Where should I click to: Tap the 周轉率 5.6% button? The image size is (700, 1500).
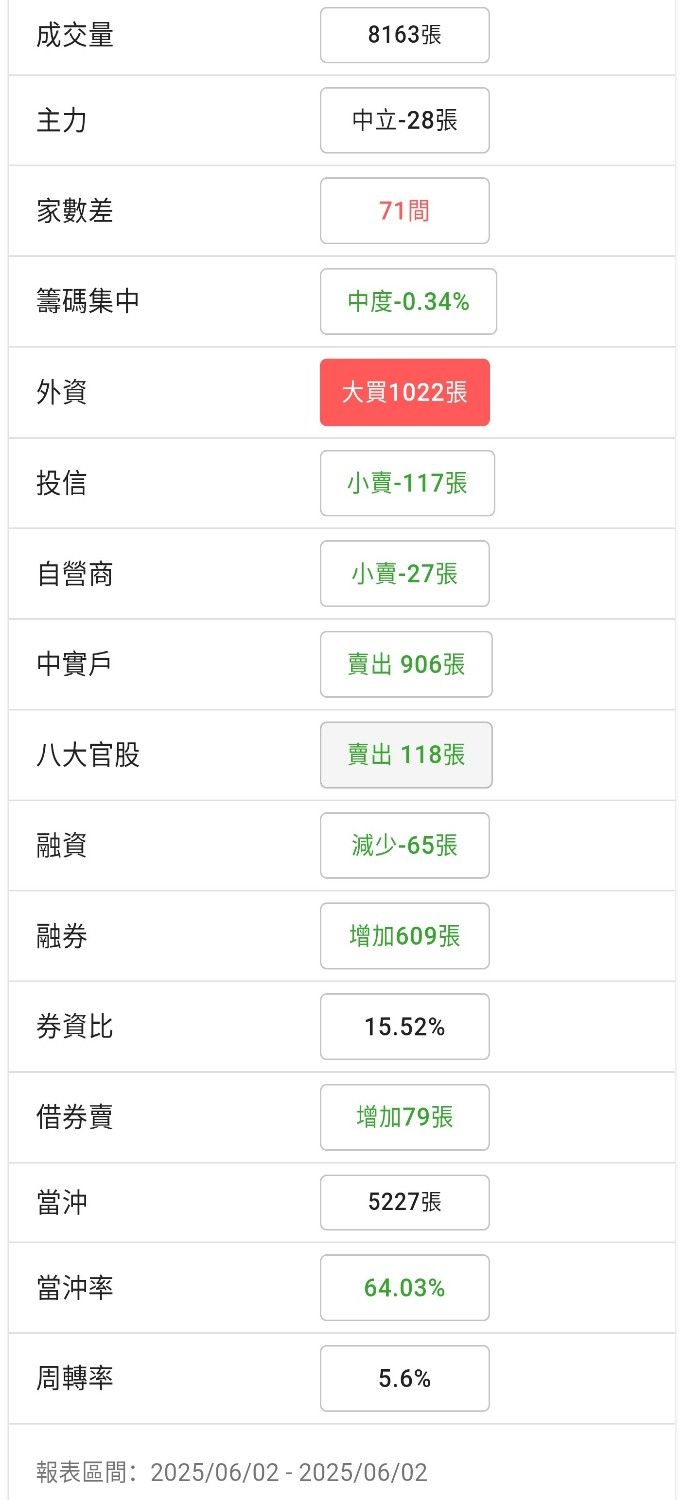(x=404, y=1378)
